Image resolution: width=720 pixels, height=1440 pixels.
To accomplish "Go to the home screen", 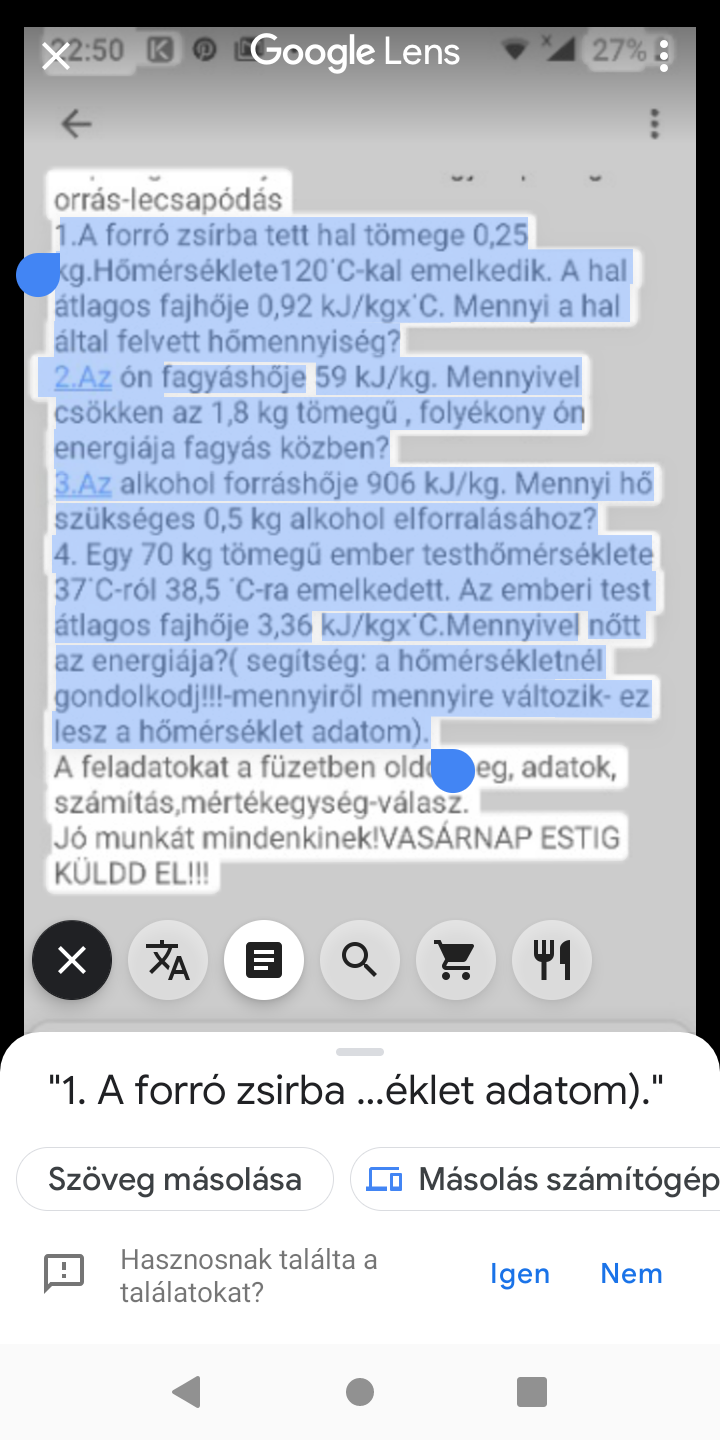I will (360, 1391).
